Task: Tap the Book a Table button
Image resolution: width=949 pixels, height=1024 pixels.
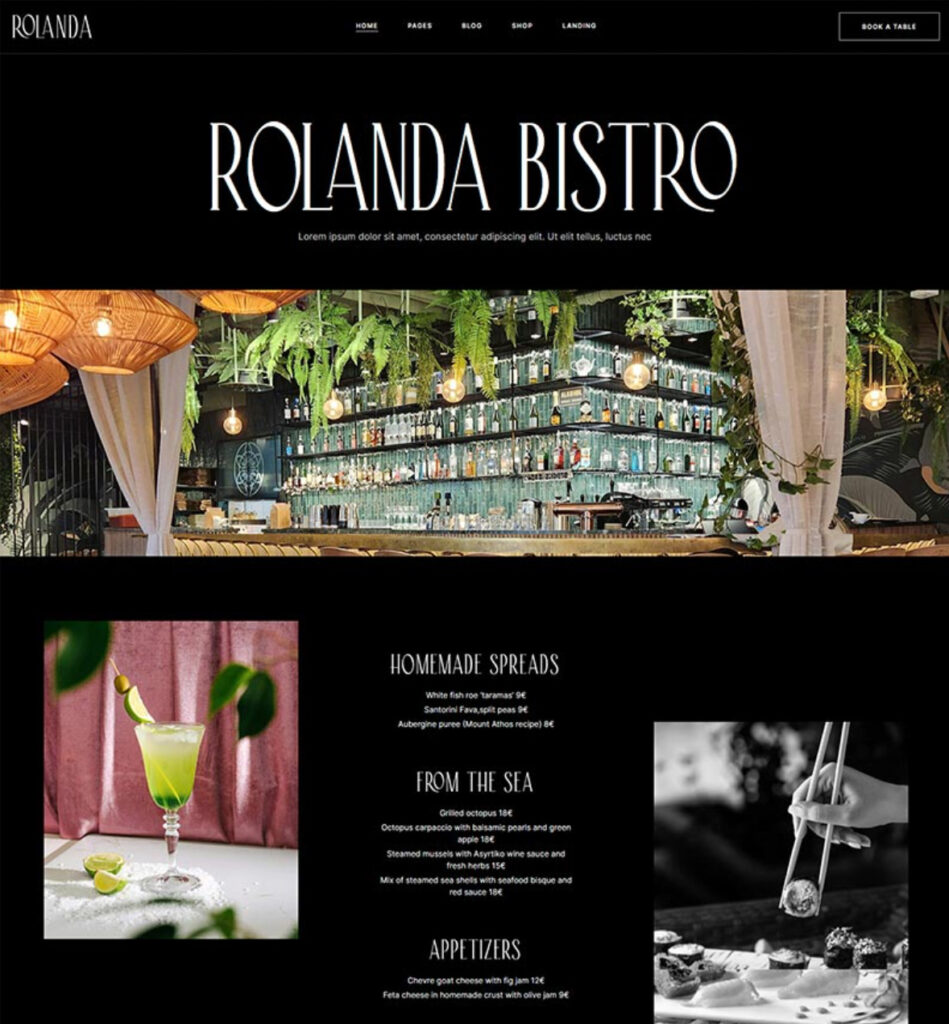Action: pyautogui.click(x=888, y=27)
